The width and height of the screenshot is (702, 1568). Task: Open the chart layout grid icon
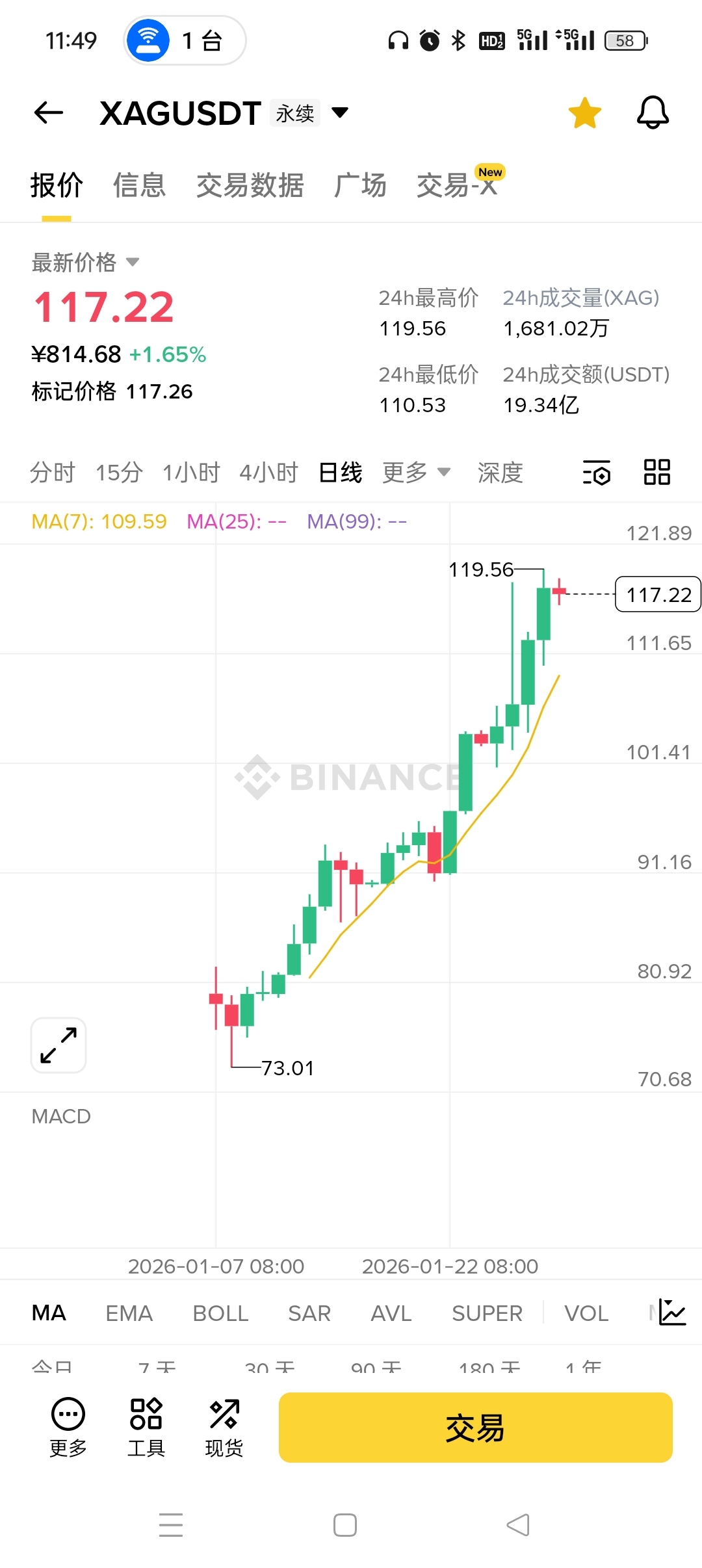click(x=656, y=473)
